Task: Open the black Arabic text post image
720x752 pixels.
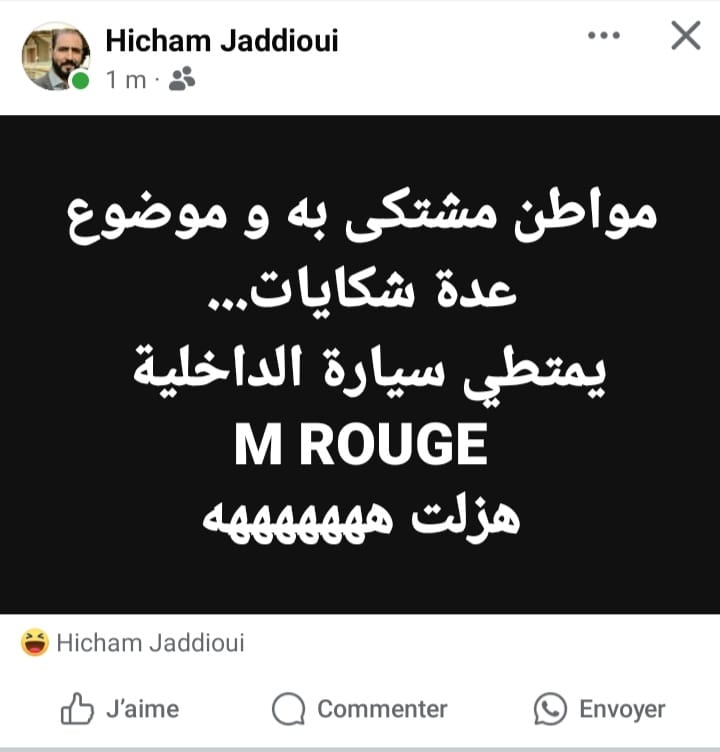Action: click(360, 365)
